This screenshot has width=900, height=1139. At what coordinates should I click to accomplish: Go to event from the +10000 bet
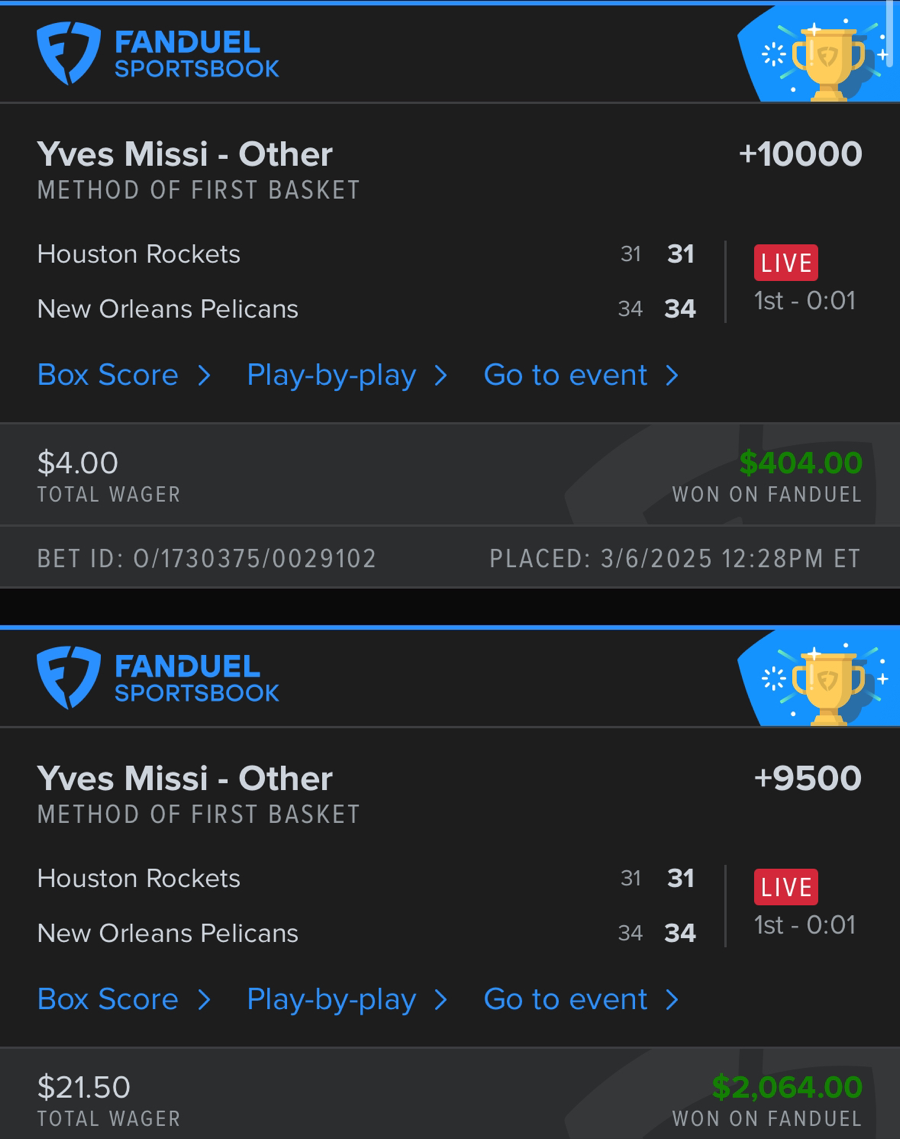(580, 375)
